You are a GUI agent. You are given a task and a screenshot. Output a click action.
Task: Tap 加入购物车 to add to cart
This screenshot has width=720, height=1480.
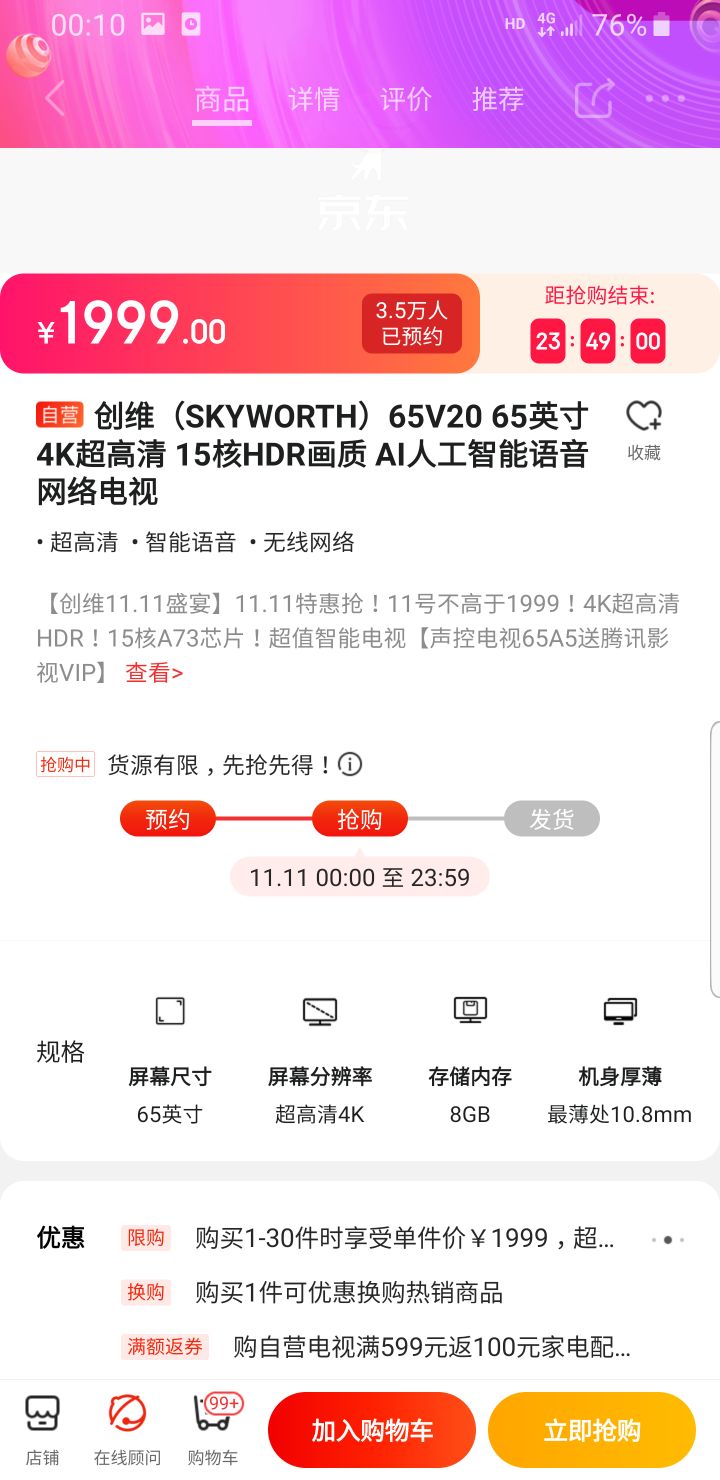[x=372, y=1430]
